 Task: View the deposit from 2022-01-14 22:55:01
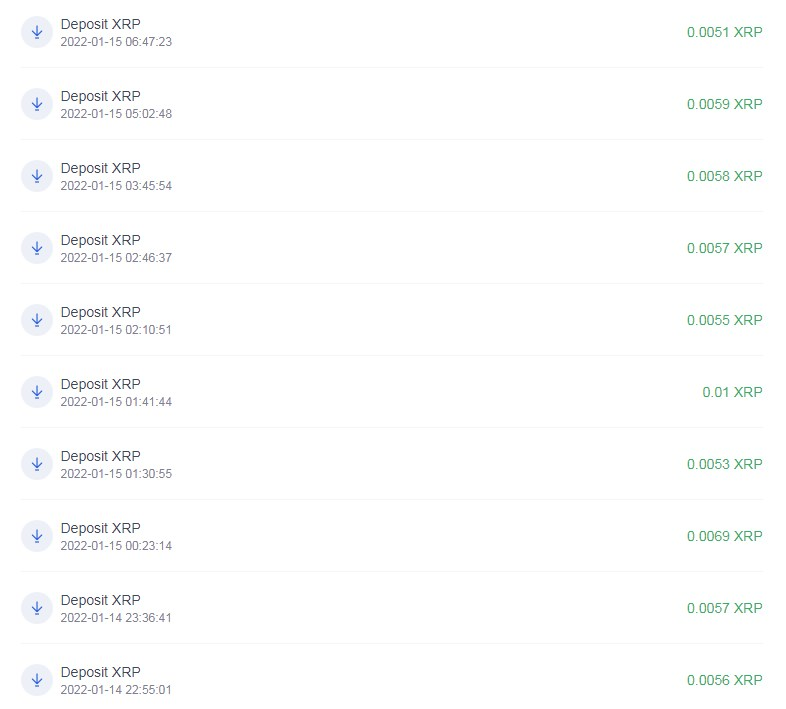tap(391, 680)
